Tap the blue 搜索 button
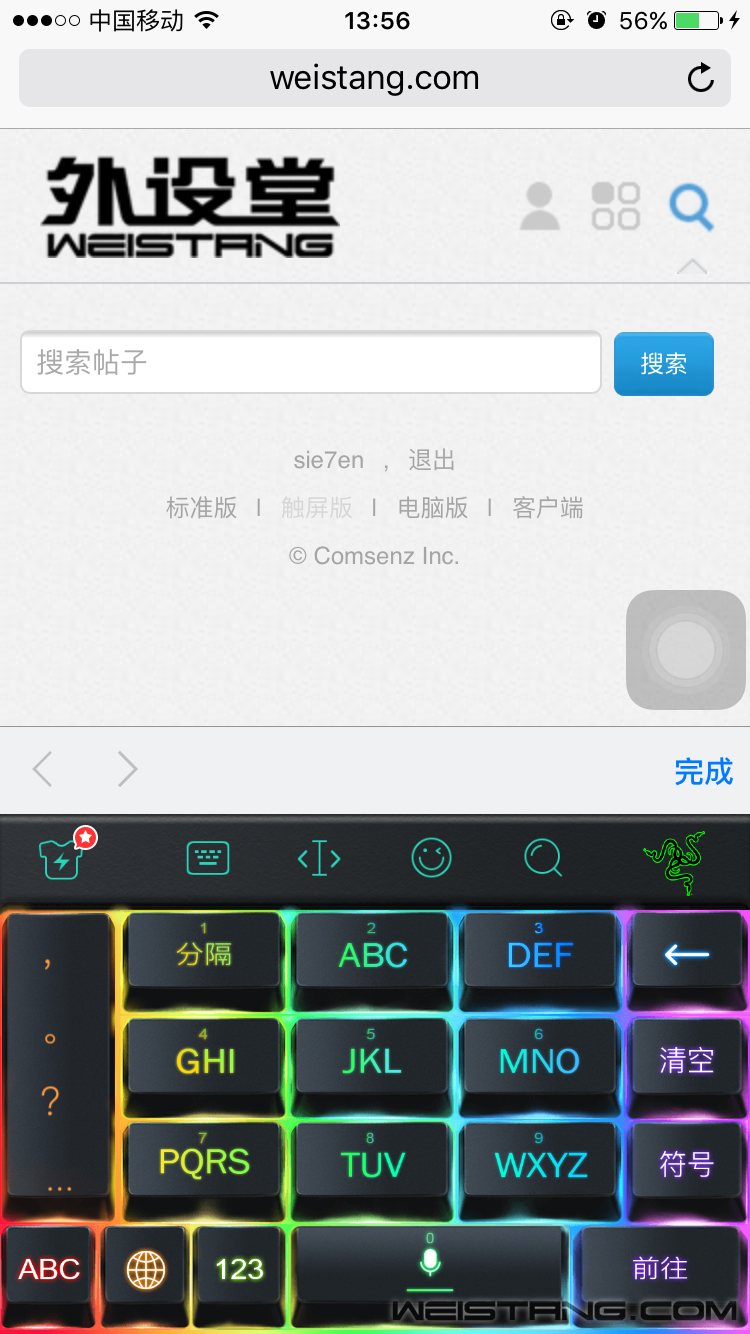This screenshot has width=750, height=1334. click(663, 364)
